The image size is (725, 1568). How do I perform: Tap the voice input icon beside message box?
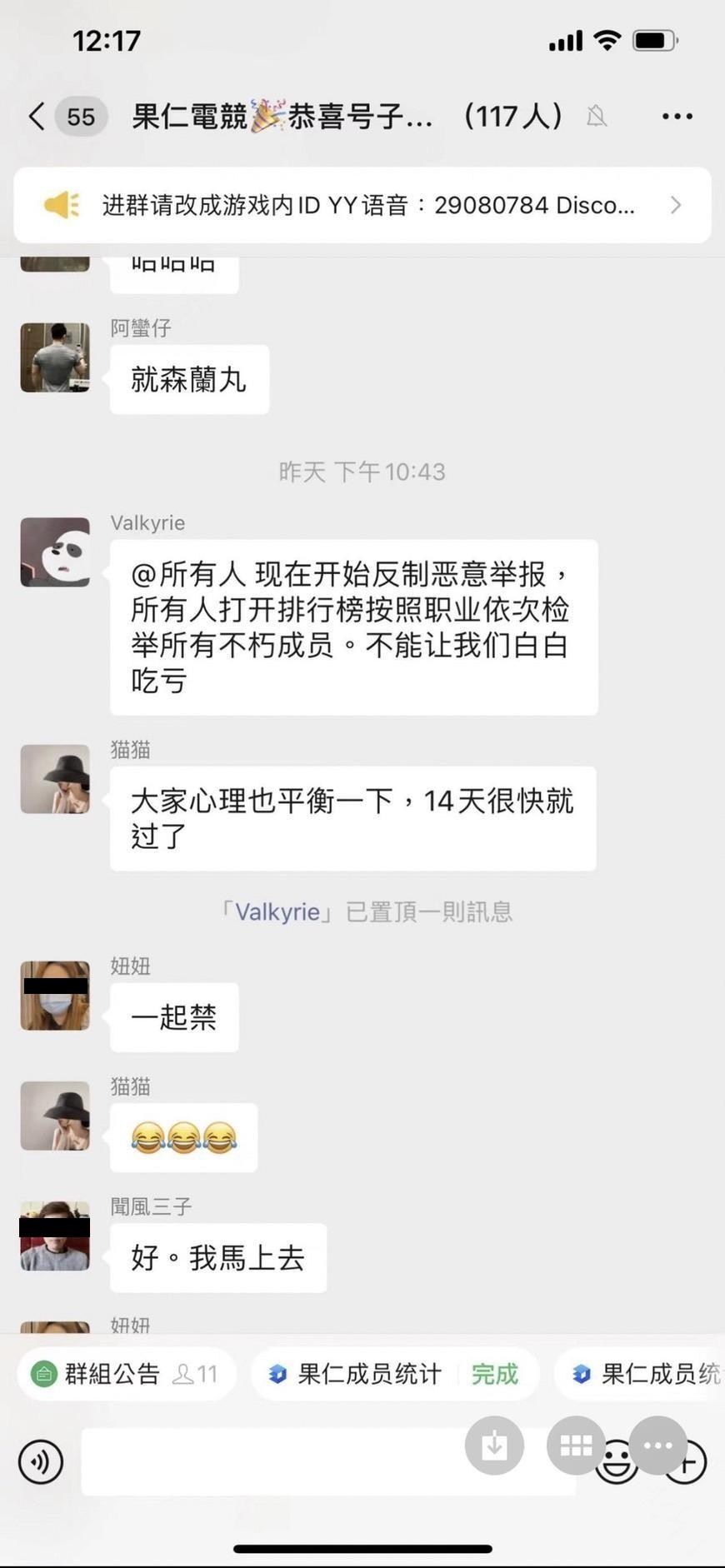click(42, 1462)
